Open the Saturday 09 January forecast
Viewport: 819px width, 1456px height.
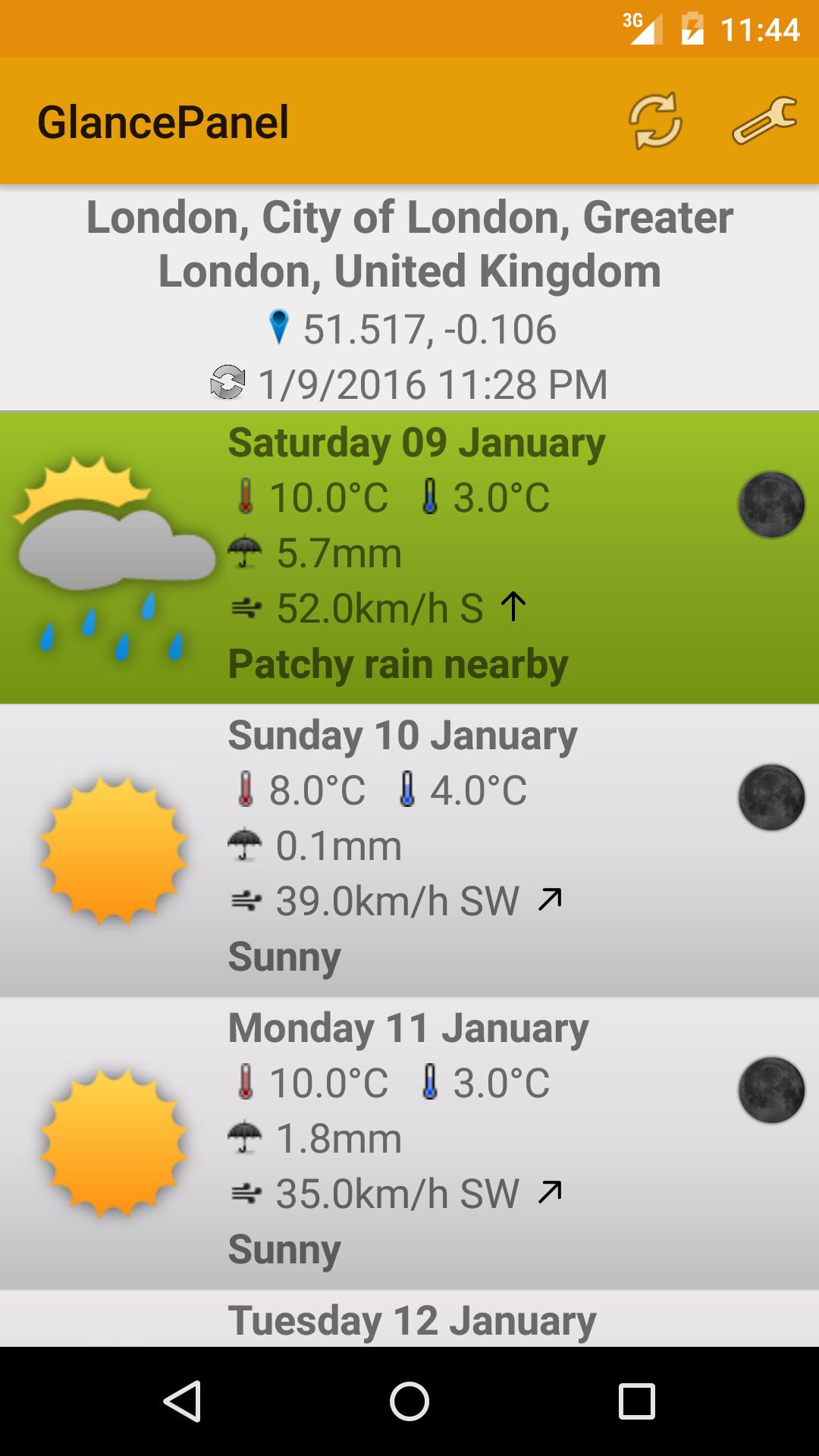click(x=409, y=557)
